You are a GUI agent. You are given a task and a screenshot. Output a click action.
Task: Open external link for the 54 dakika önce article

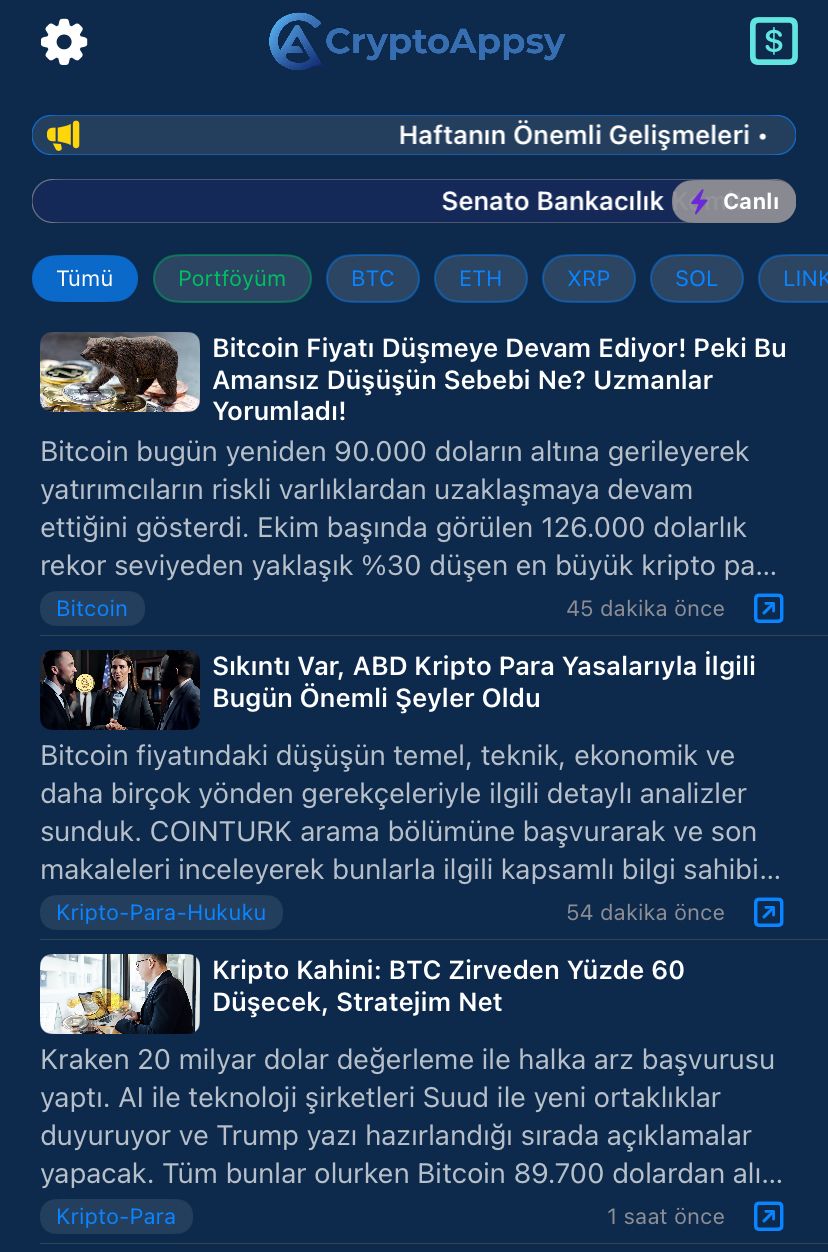coord(768,912)
